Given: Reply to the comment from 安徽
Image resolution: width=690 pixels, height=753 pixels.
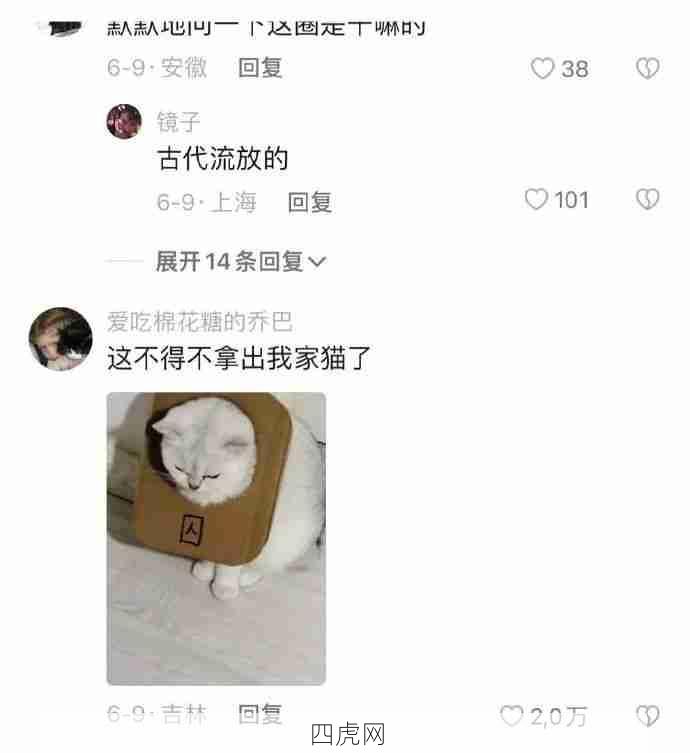Looking at the screenshot, I should (260, 68).
